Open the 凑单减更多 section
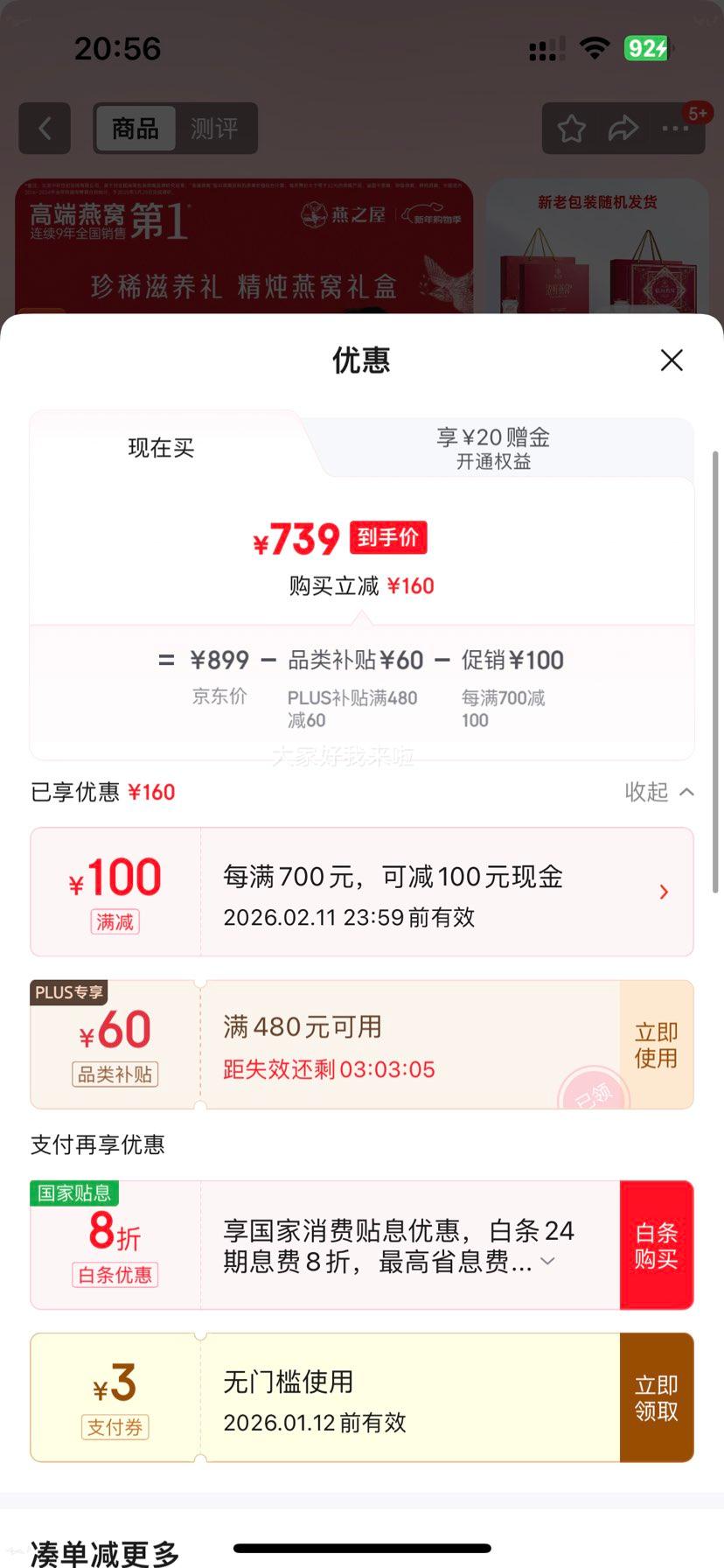The height and width of the screenshot is (1568, 724). tap(102, 1550)
